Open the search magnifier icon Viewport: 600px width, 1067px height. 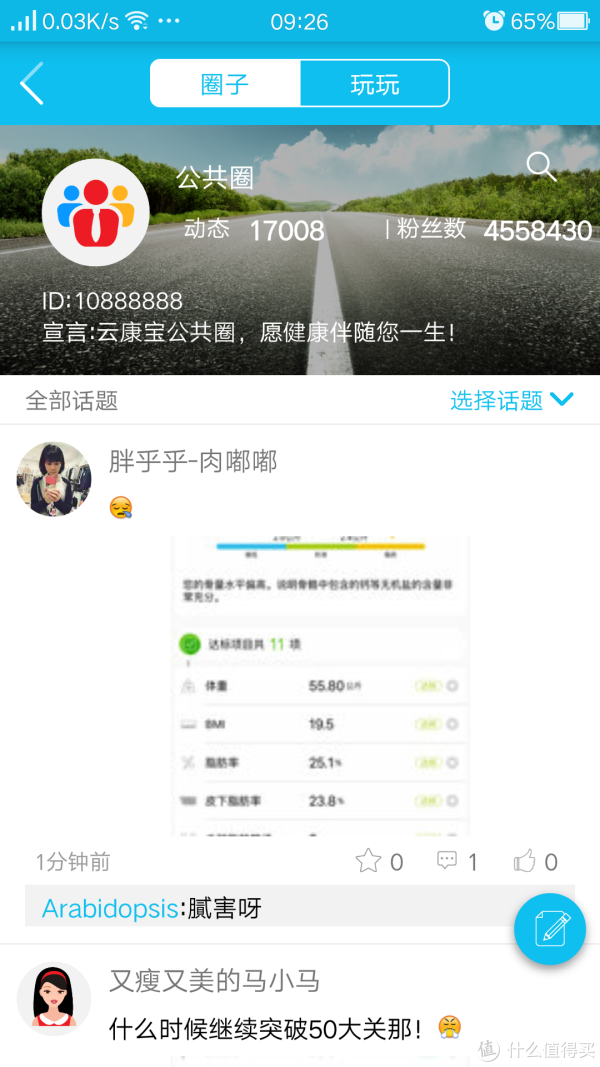[x=541, y=166]
